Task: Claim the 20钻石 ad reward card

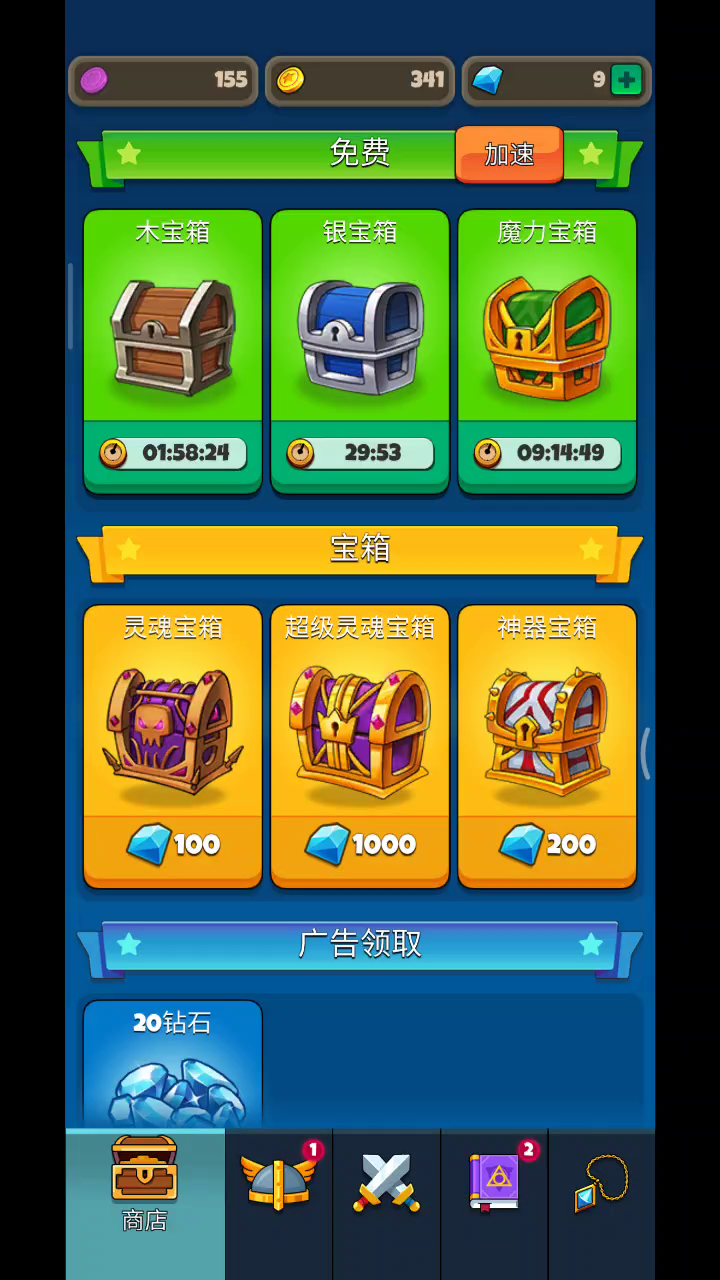Action: (172, 1065)
